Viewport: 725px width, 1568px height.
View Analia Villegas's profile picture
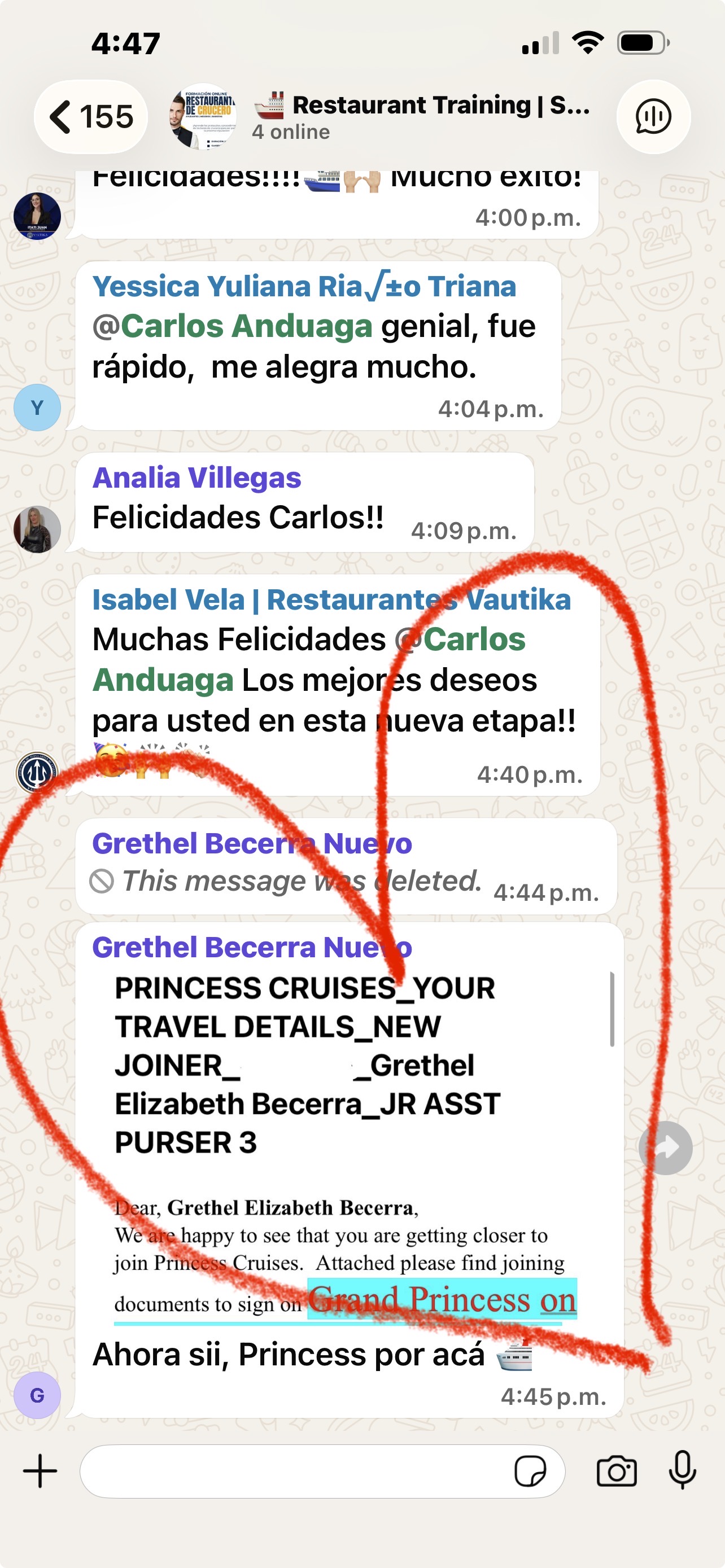37,529
